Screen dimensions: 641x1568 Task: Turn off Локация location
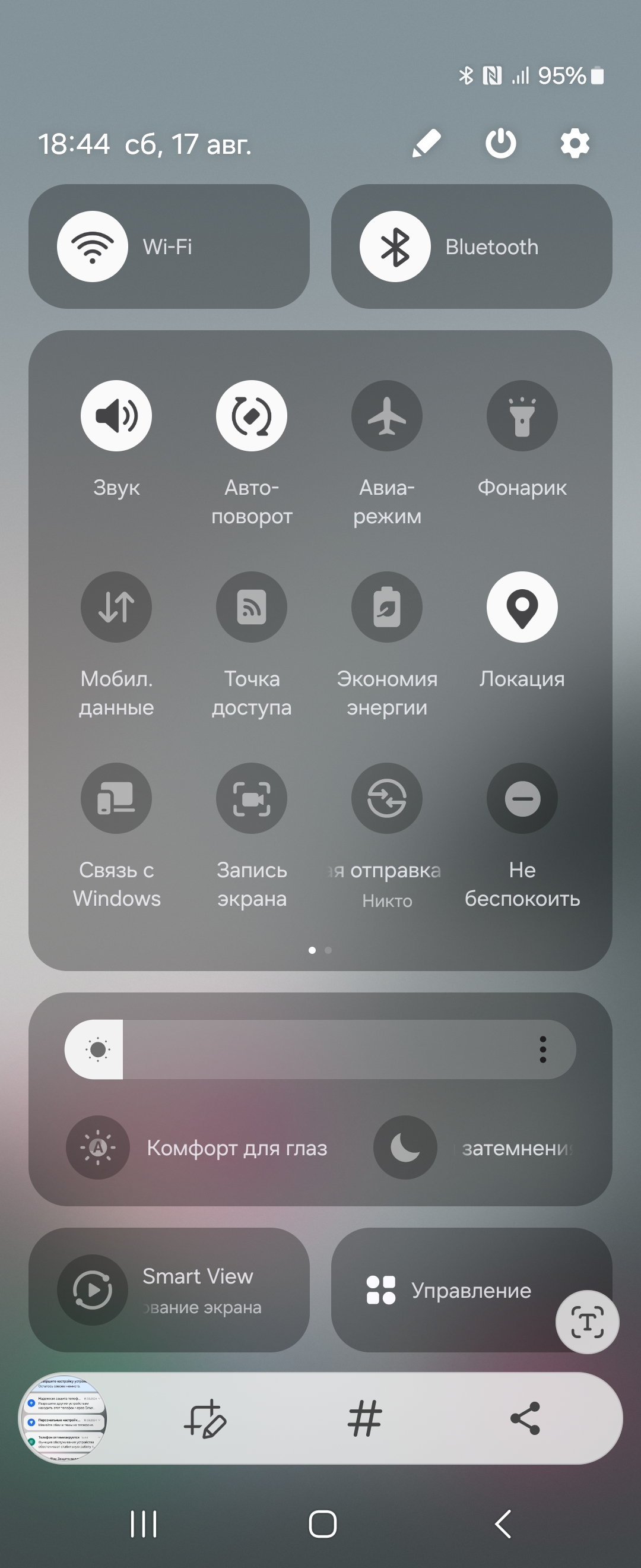(522, 607)
